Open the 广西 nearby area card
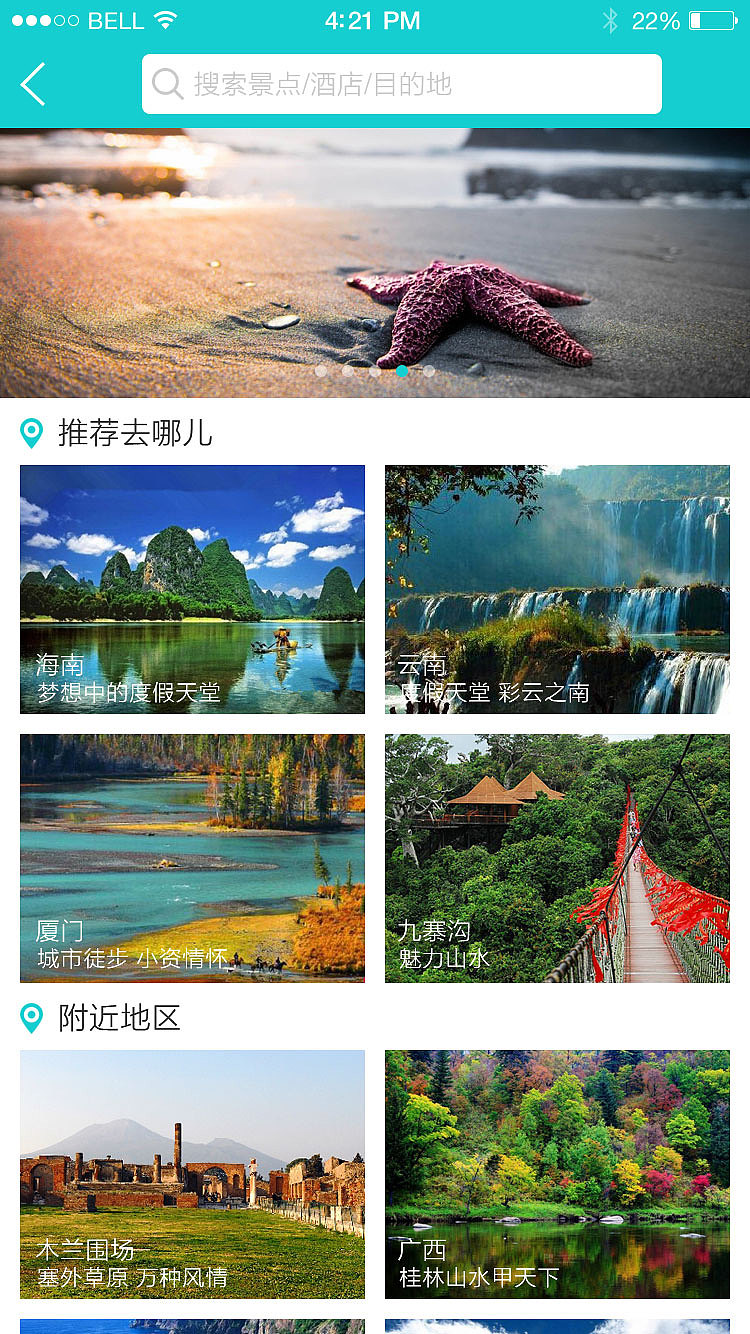The height and width of the screenshot is (1334, 750). (557, 1174)
